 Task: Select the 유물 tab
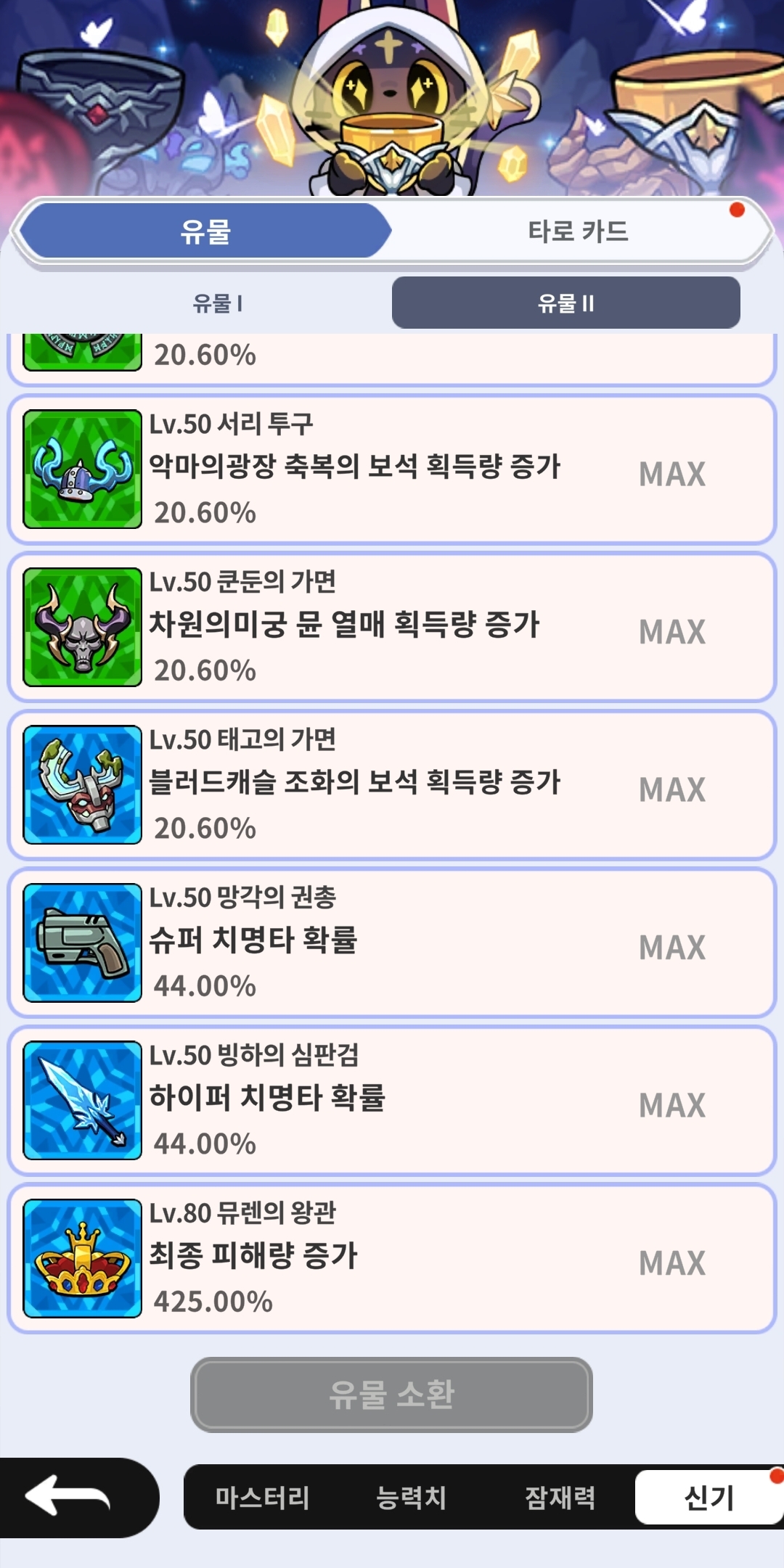tap(205, 231)
